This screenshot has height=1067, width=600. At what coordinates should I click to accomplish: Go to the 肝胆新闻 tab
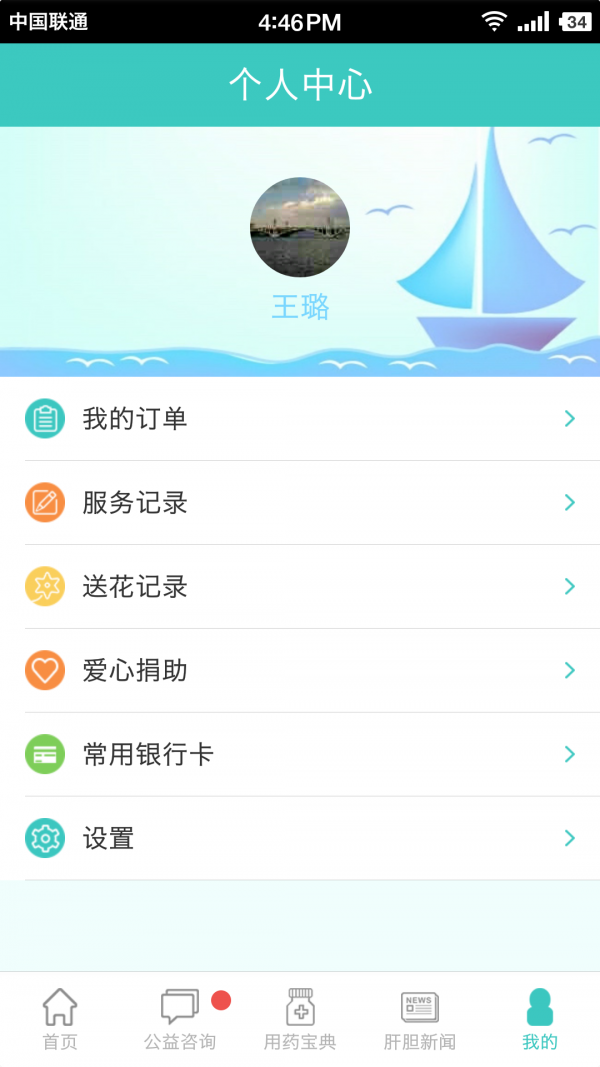pos(420,1019)
